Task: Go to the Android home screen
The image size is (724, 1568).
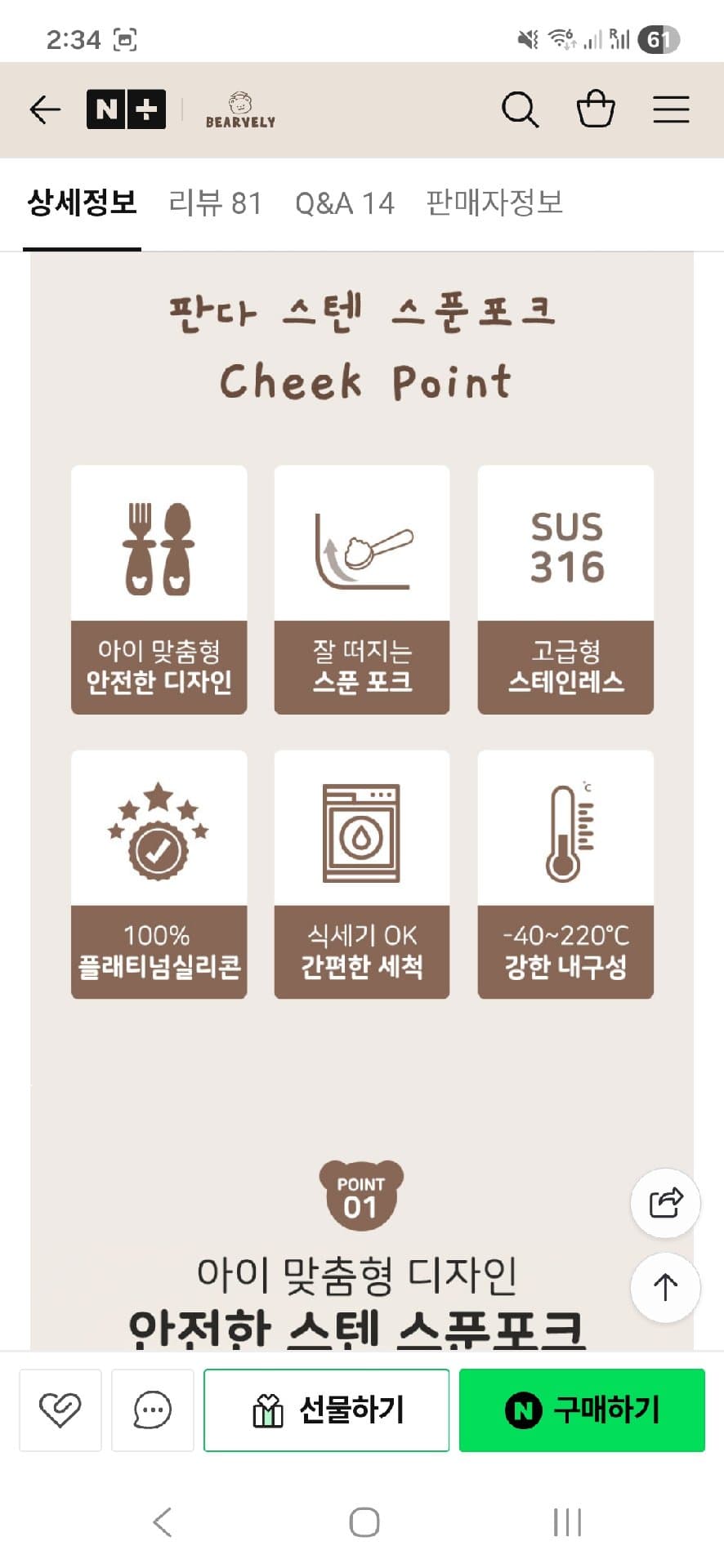Action: pos(364,1522)
